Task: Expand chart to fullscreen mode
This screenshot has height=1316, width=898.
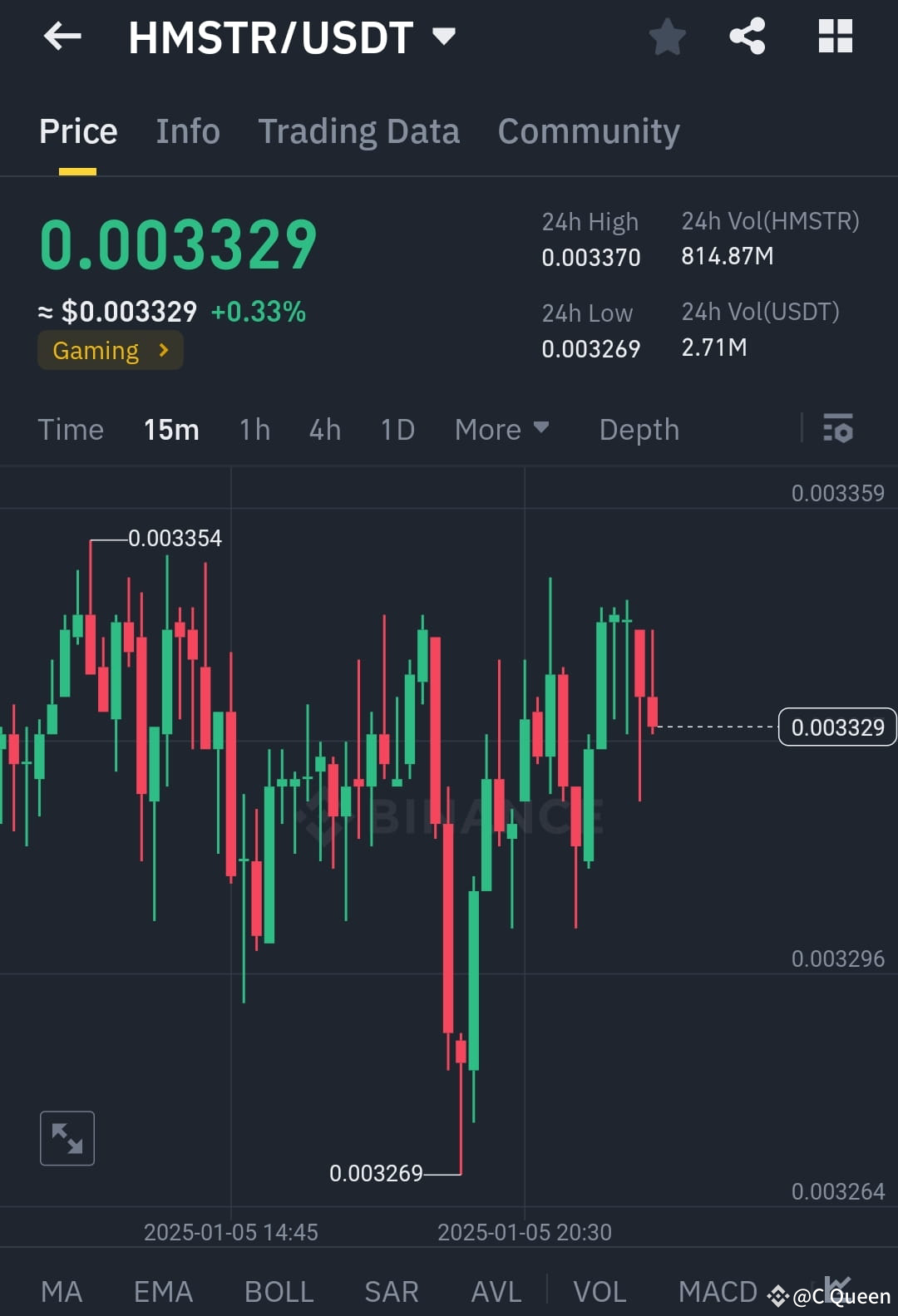Action: point(67,1138)
